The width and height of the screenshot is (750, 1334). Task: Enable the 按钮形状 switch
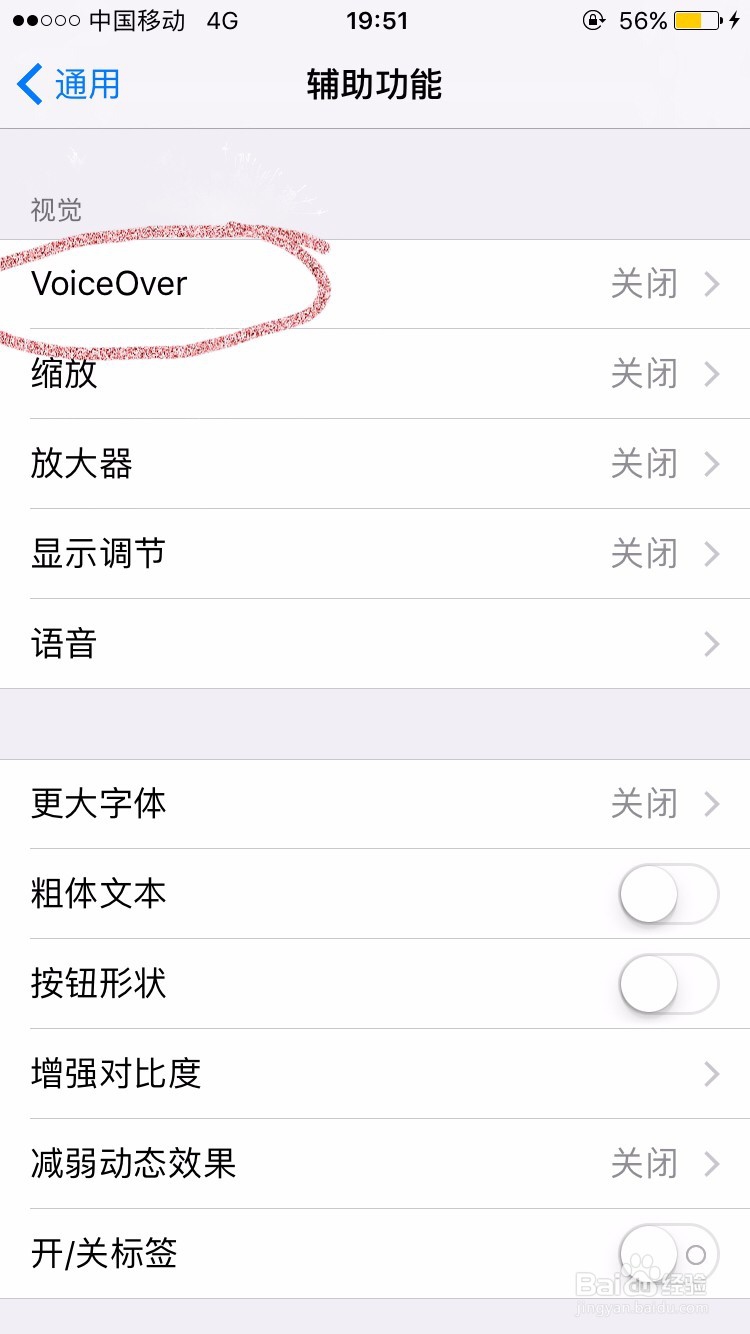pyautogui.click(x=668, y=984)
